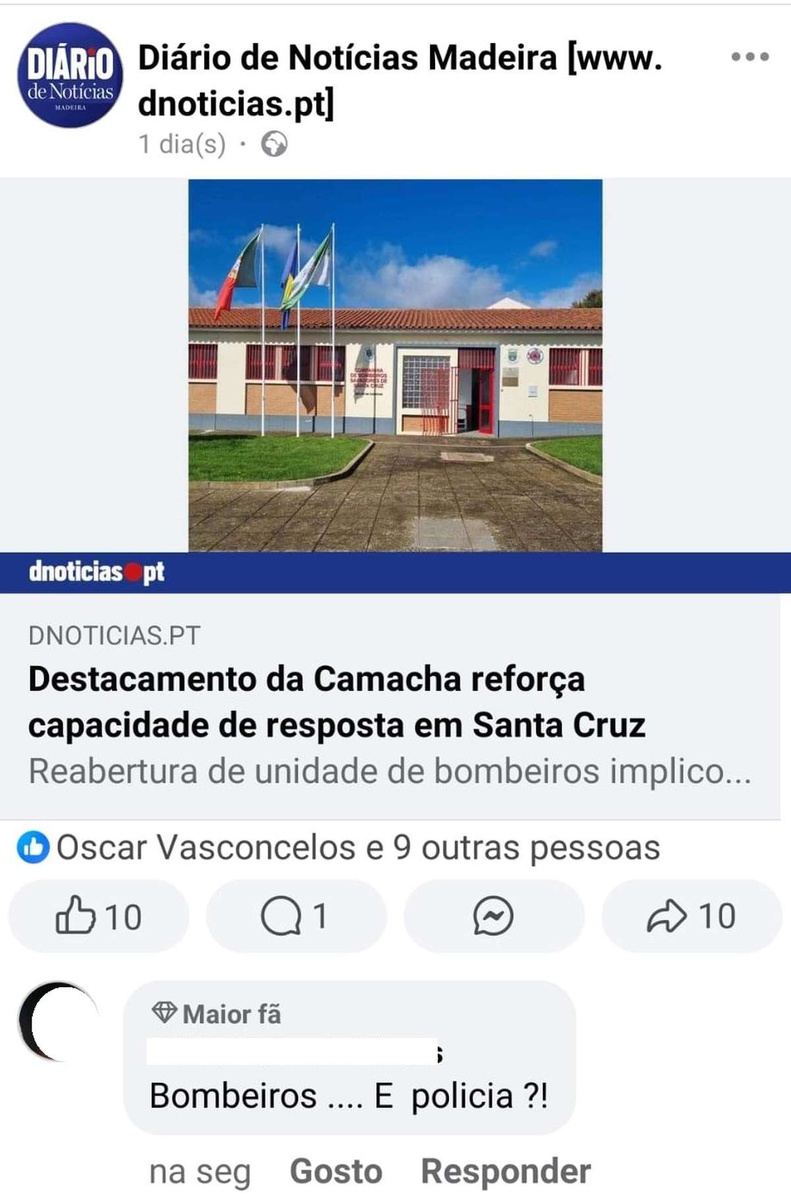This screenshot has width=791, height=1200.
Task: Send the post via Messenger
Action: tap(494, 916)
